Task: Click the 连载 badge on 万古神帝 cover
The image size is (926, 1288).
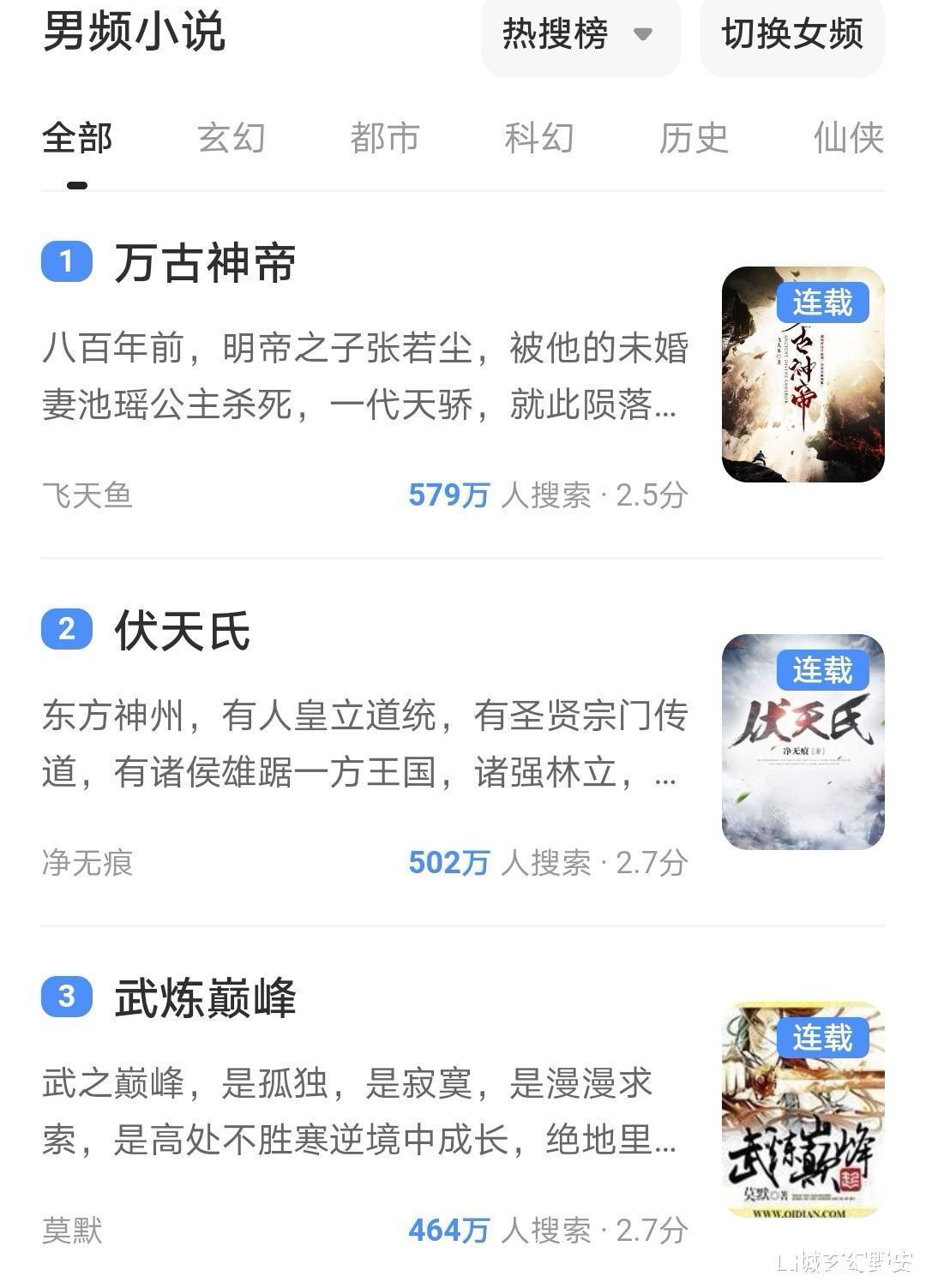Action: point(825,301)
